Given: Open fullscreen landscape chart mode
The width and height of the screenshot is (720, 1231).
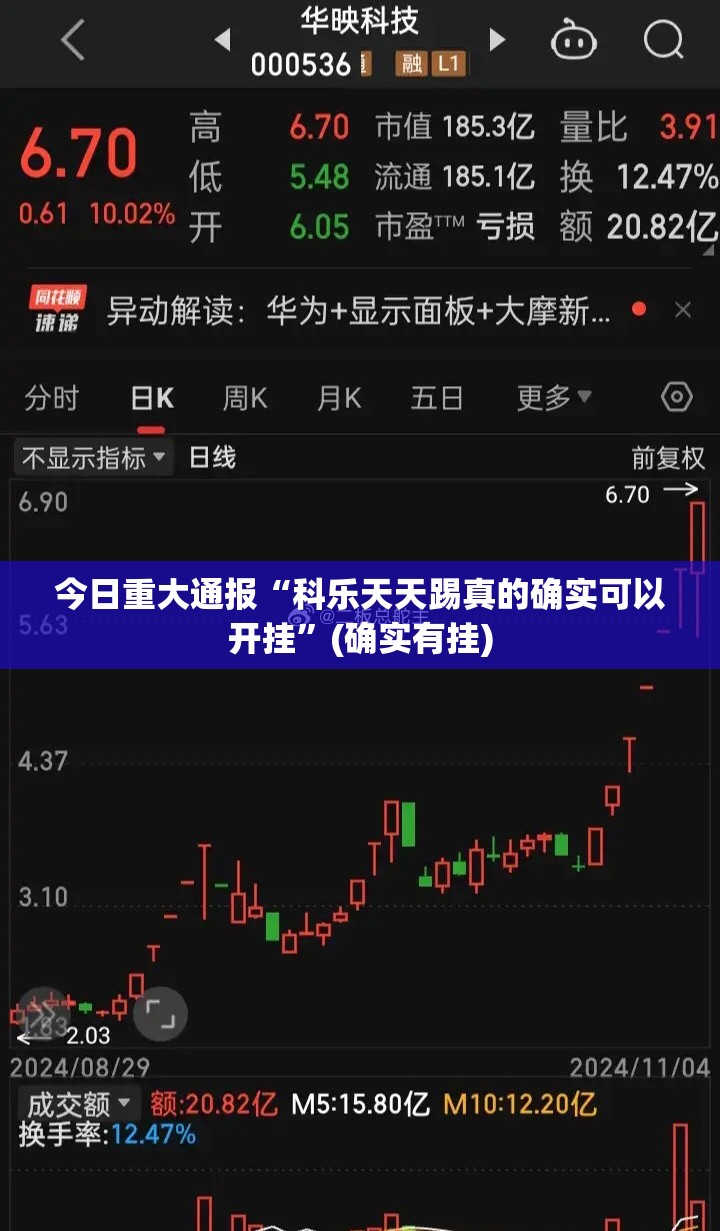Looking at the screenshot, I should coord(160,1013).
